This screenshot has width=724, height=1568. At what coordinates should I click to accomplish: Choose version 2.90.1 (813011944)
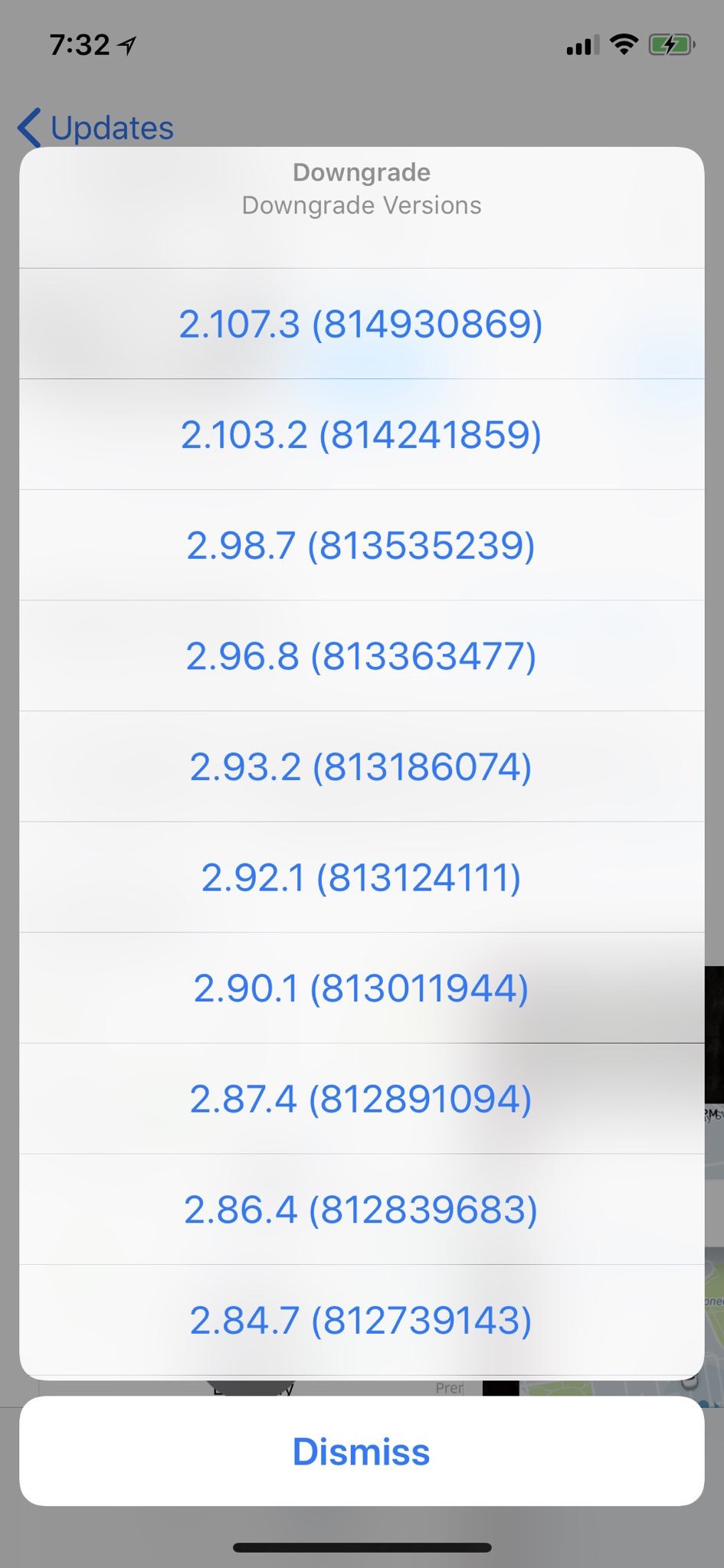pyautogui.click(x=361, y=988)
